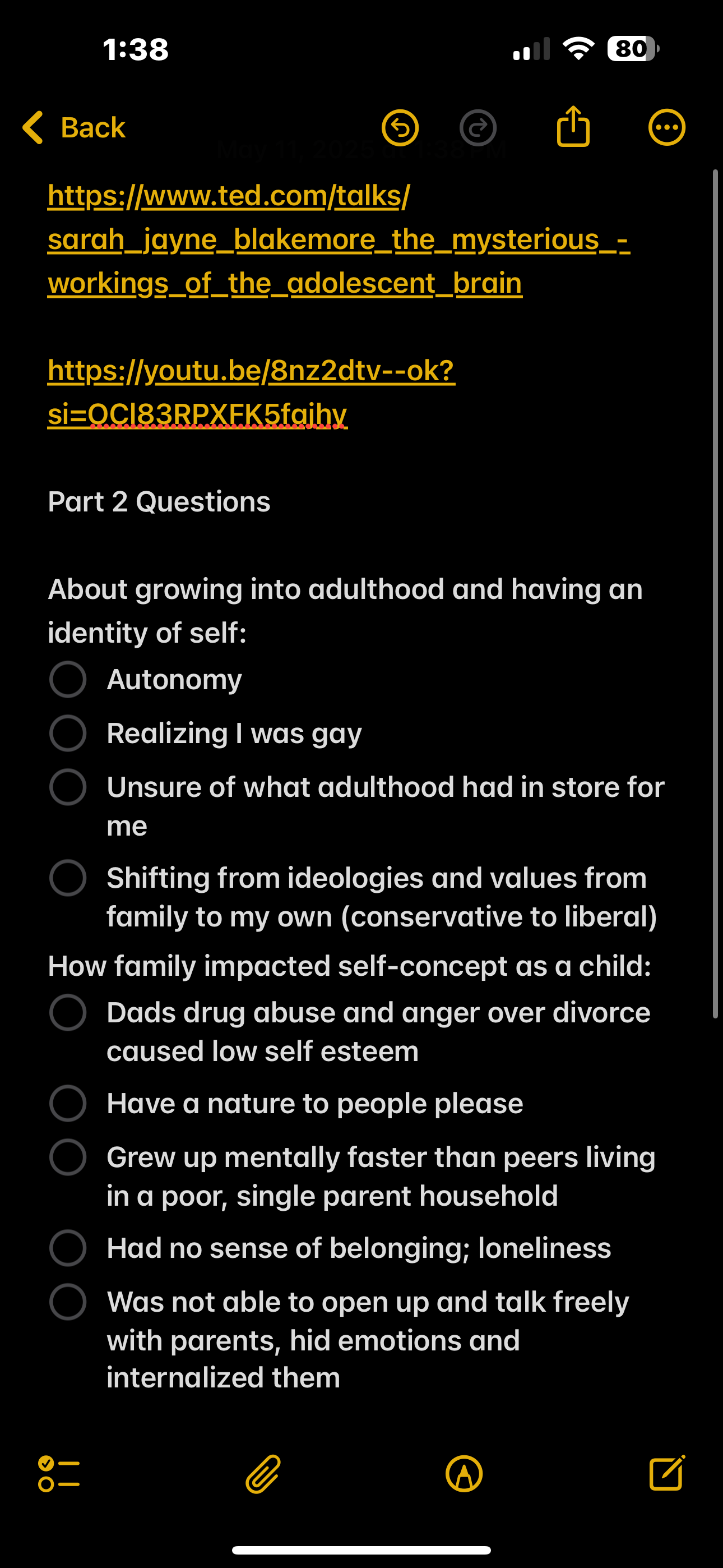The height and width of the screenshot is (1568, 723).
Task: Open the TED talk link
Action: [339, 239]
